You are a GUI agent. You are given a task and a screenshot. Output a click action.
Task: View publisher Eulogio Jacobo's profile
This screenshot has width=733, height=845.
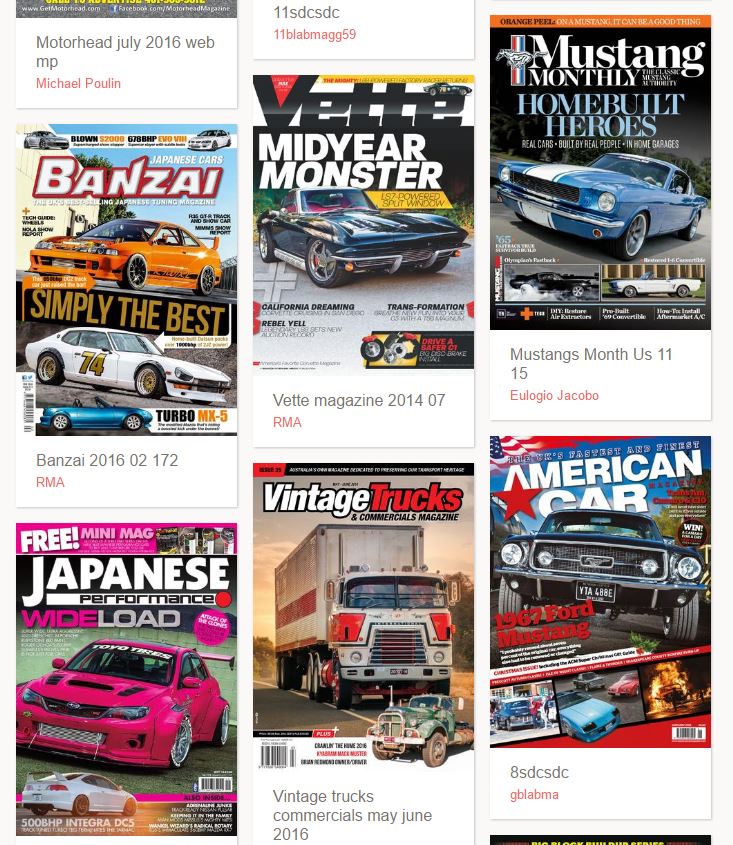tap(554, 395)
